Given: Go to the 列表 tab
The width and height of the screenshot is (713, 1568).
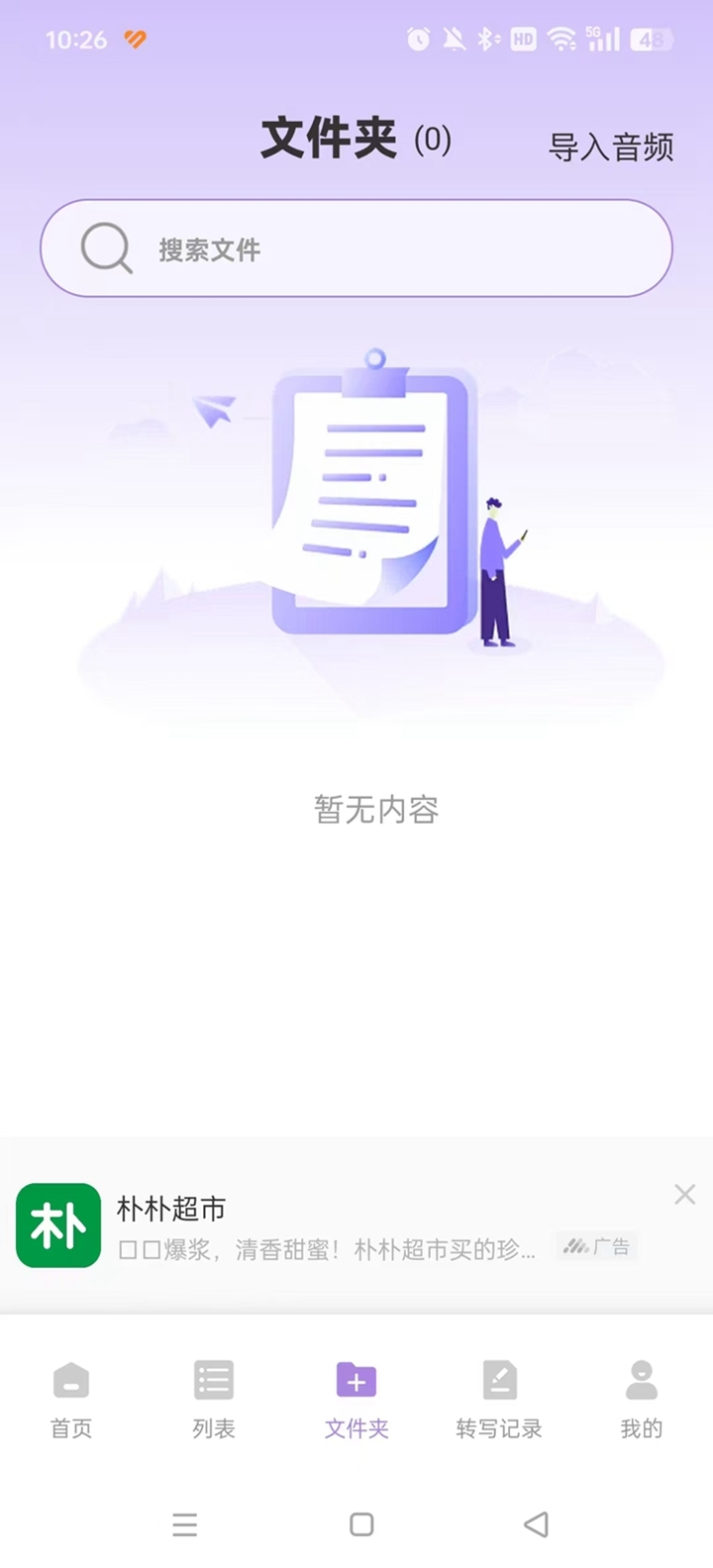Looking at the screenshot, I should (x=214, y=1399).
